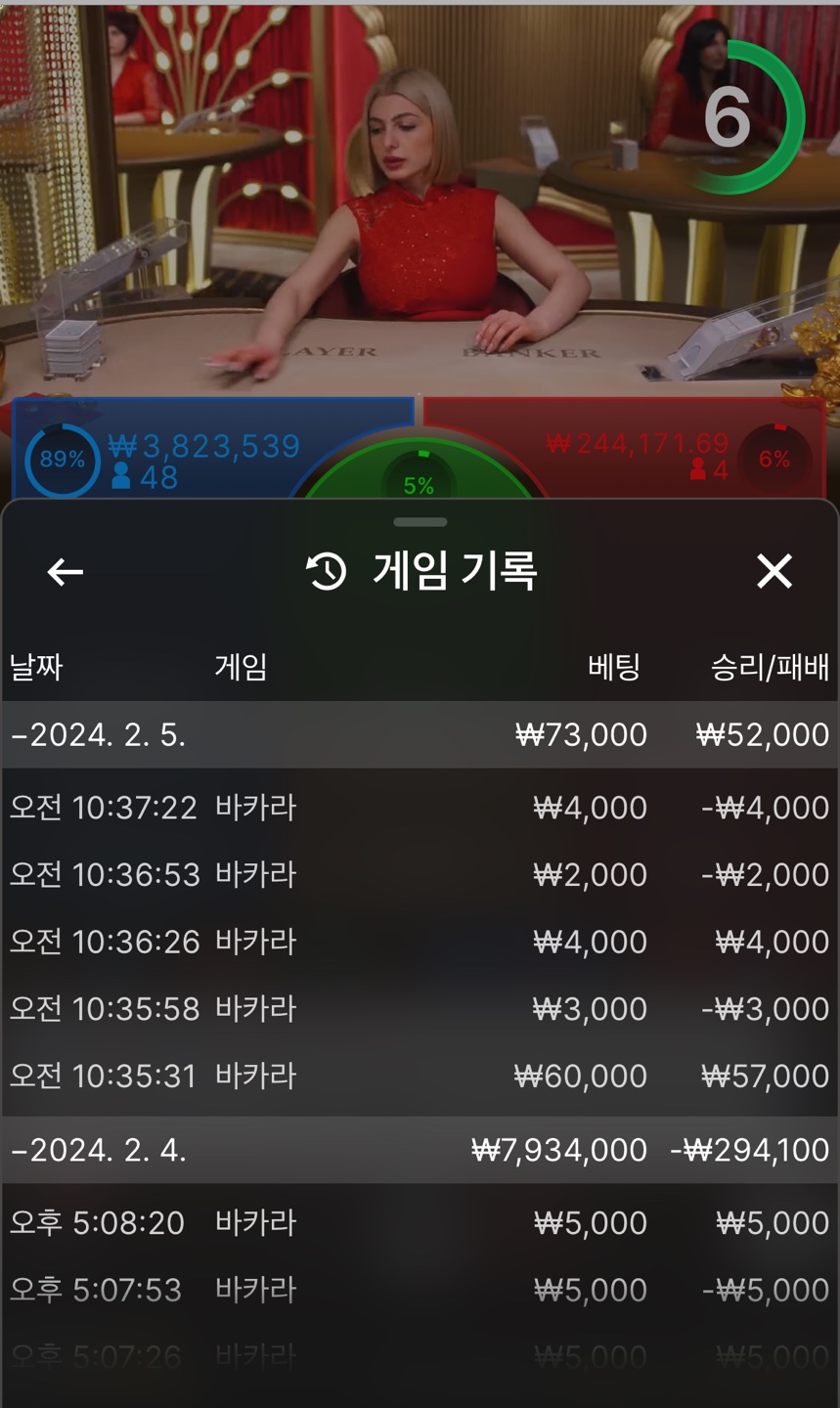The height and width of the screenshot is (1408, 840).
Task: Open the 오전 10:36:26 바카라 record
Action: click(420, 942)
